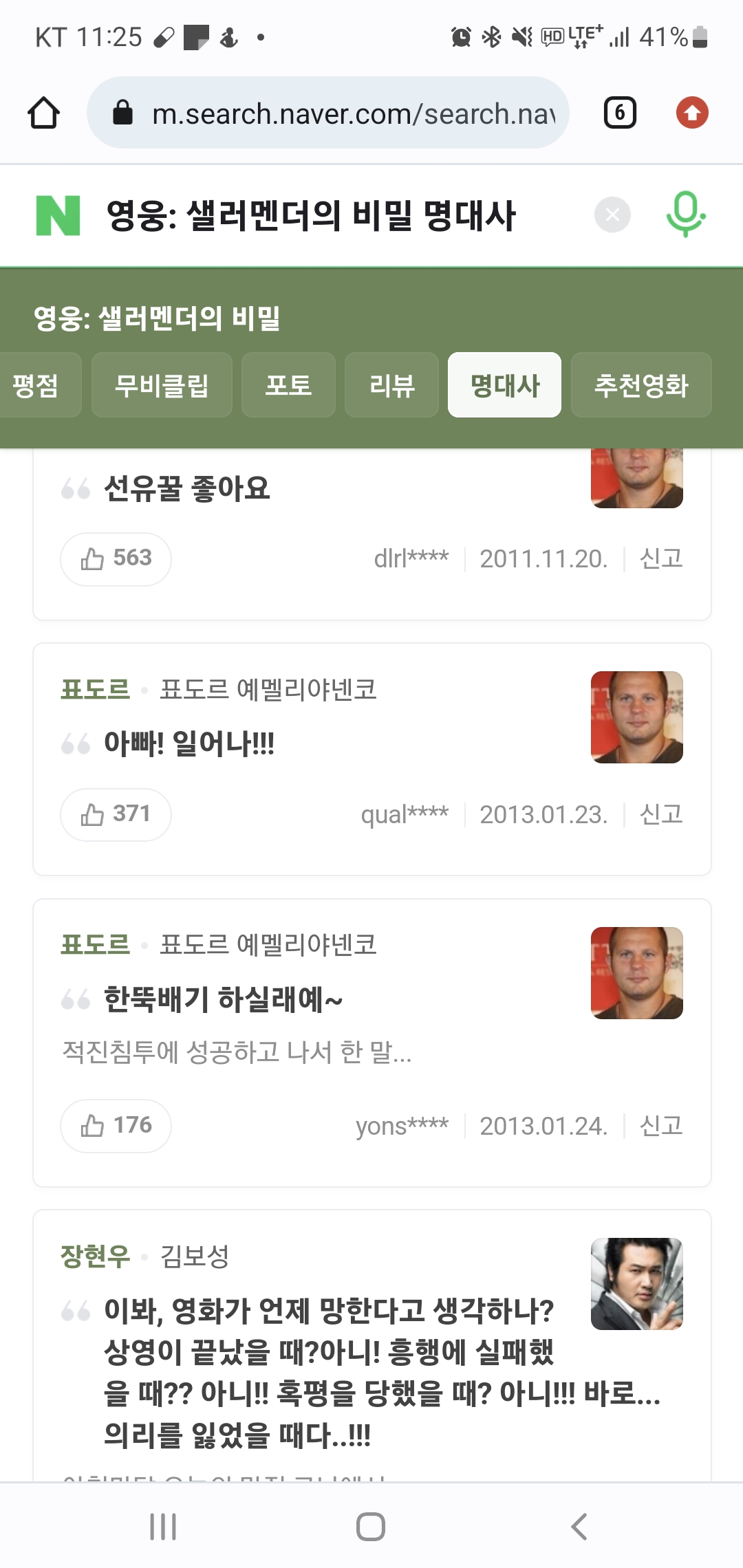Tap the red browser update icon
The height and width of the screenshot is (1568, 743).
point(692,113)
